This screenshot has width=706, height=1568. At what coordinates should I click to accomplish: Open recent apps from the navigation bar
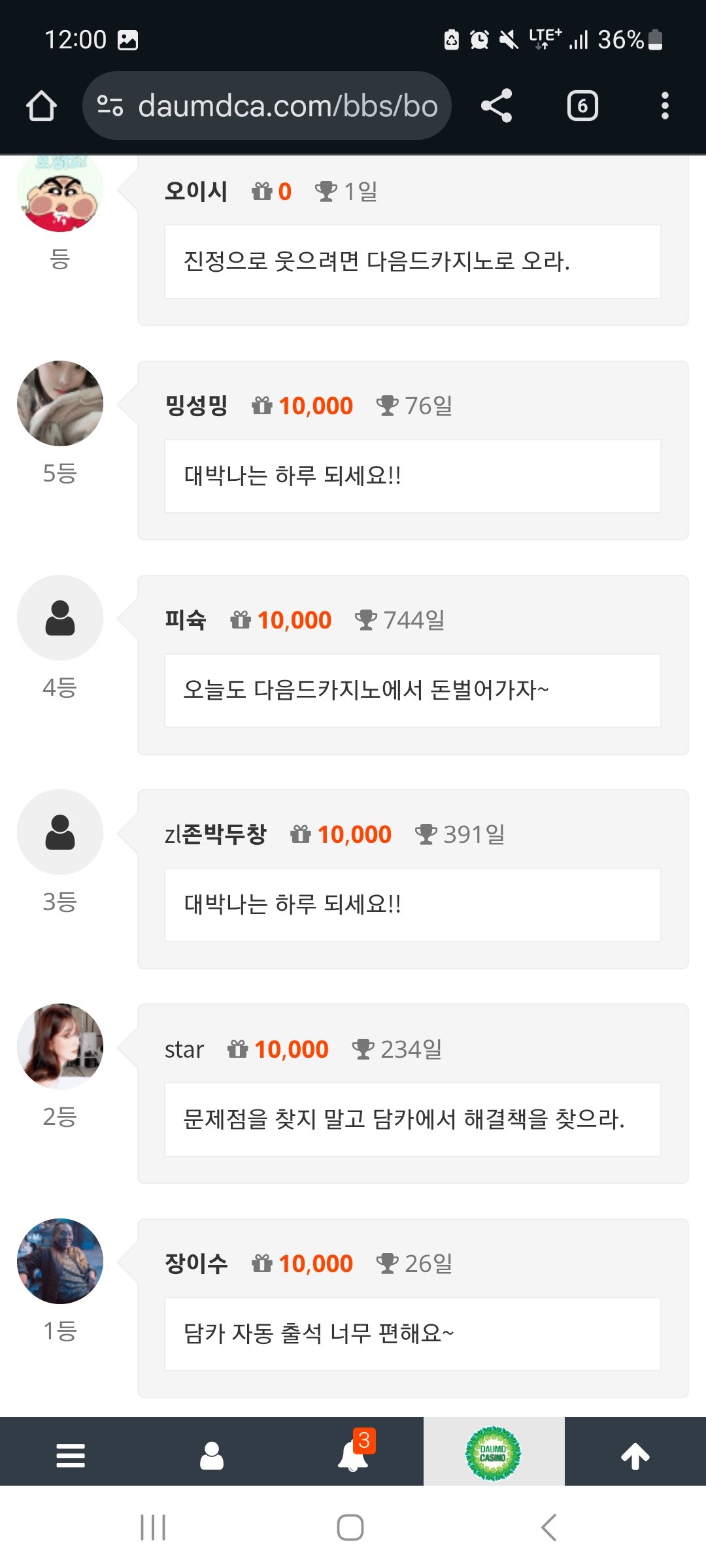click(x=153, y=1527)
